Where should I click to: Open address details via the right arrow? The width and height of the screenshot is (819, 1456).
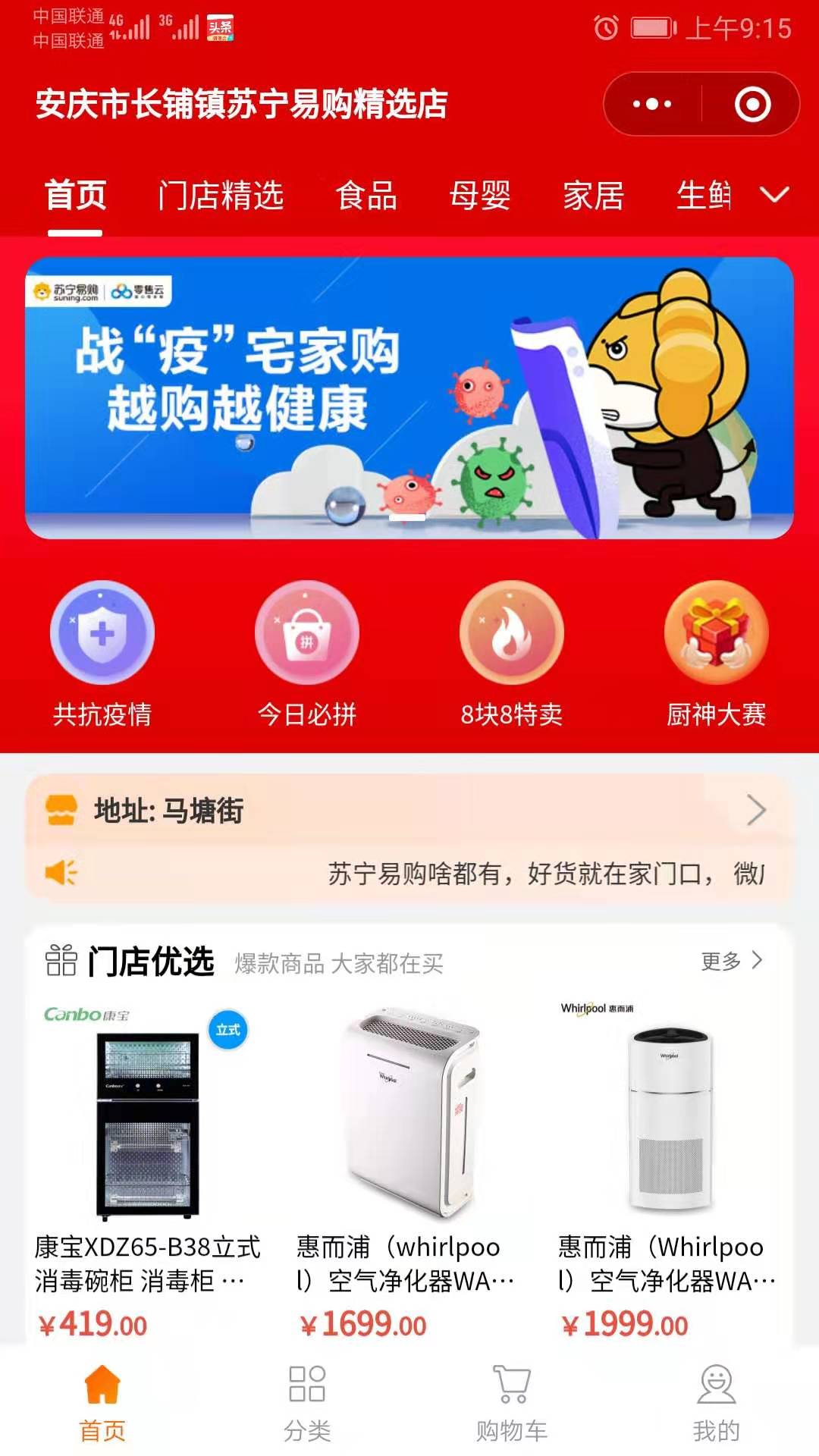tap(757, 810)
